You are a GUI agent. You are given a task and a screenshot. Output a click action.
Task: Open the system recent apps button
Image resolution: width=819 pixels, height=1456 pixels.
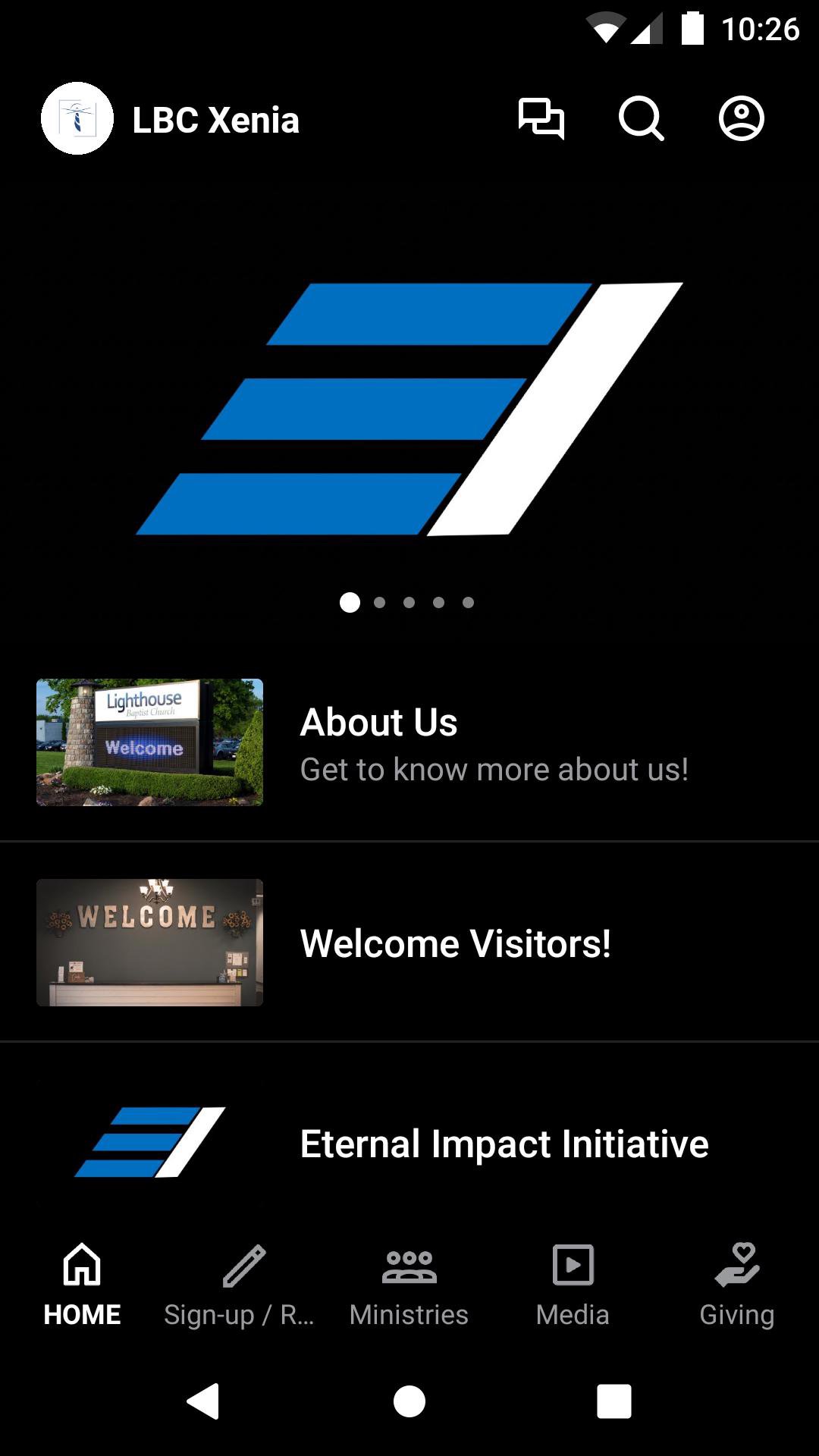coord(613,1401)
